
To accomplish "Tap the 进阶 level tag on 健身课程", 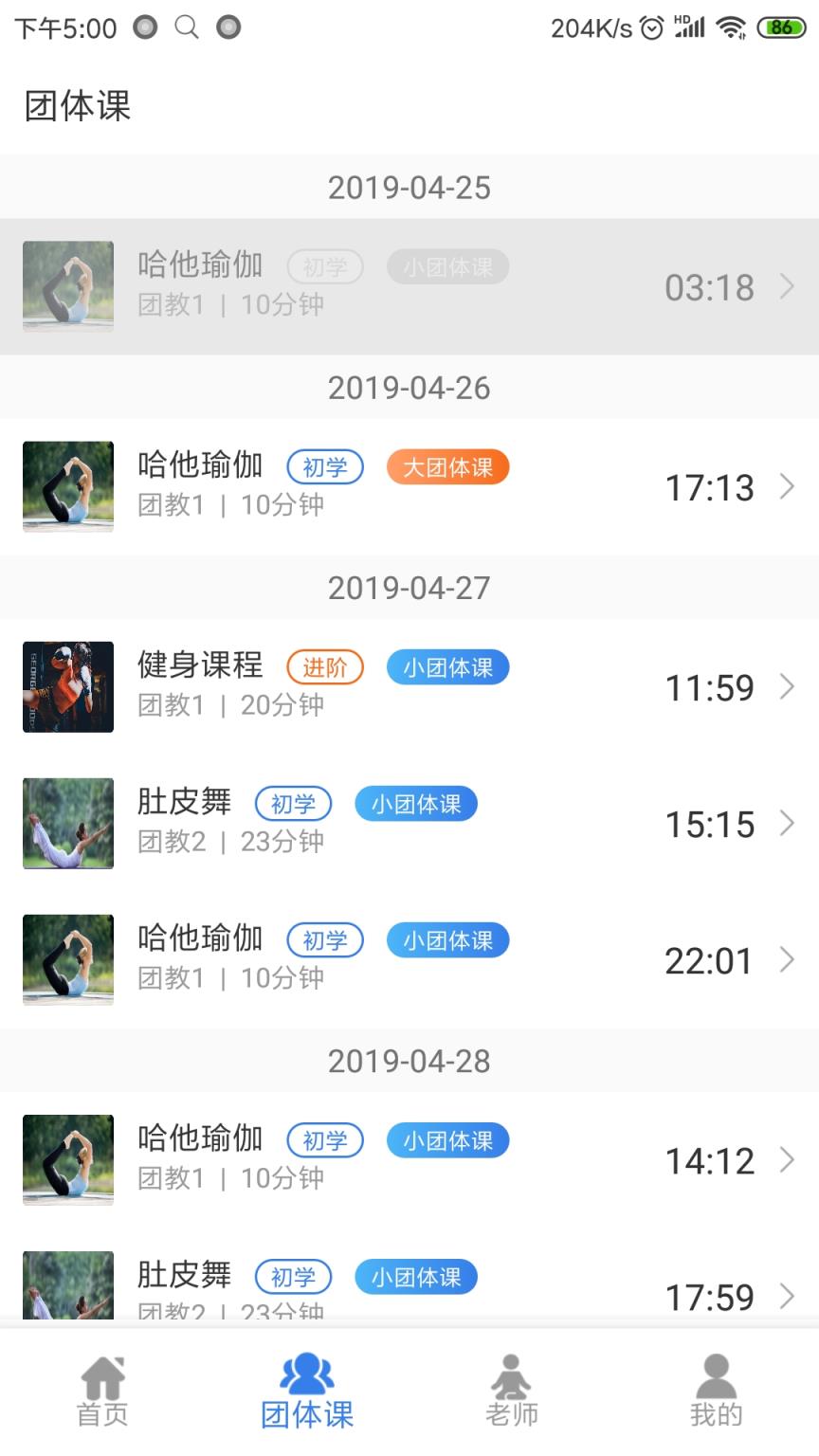I will point(324,666).
